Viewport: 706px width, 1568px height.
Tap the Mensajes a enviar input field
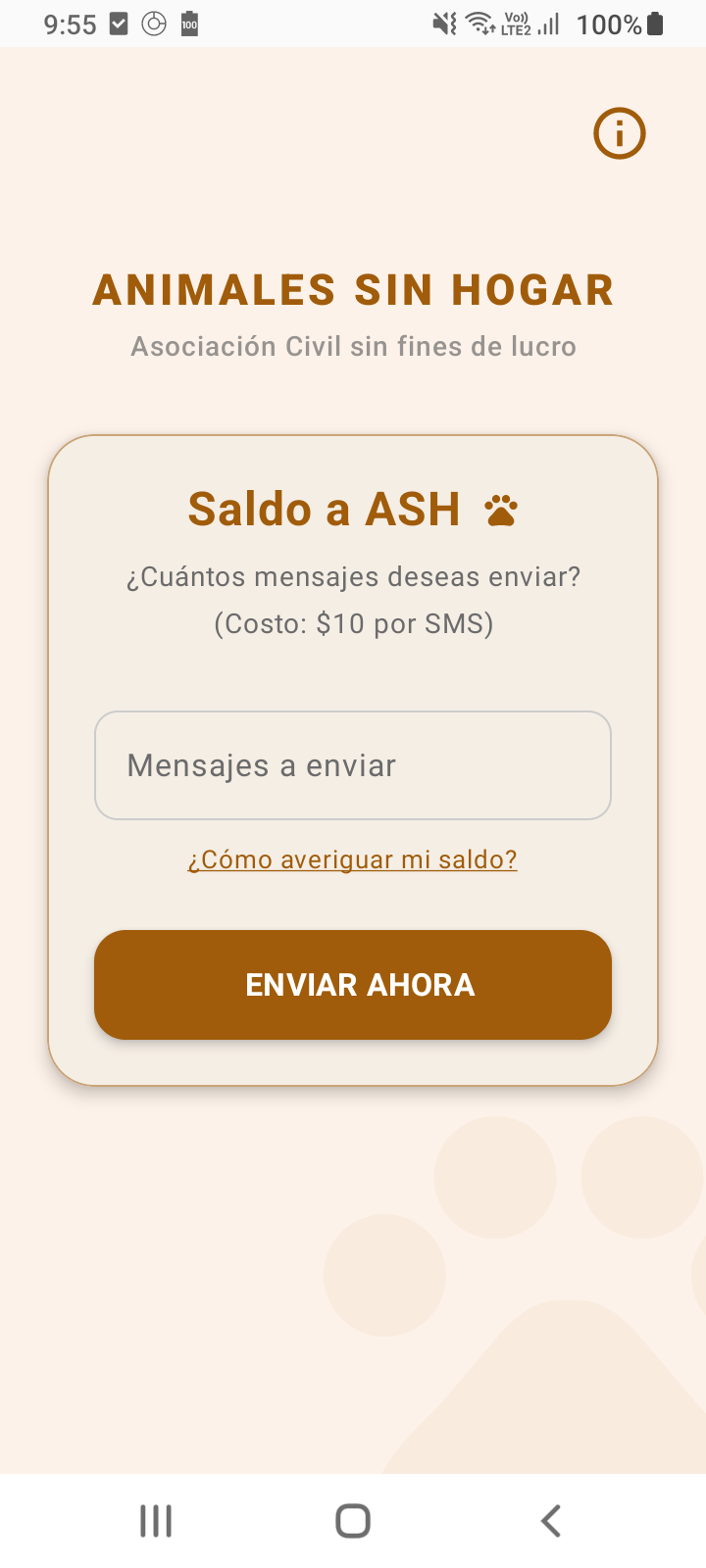coord(352,765)
